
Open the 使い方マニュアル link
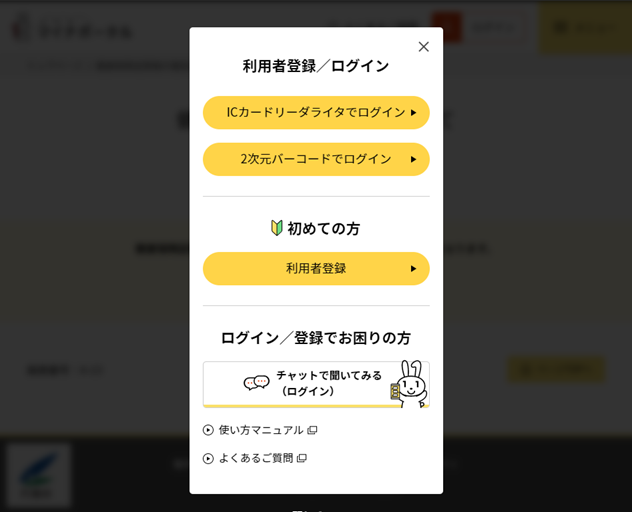[x=261, y=430]
